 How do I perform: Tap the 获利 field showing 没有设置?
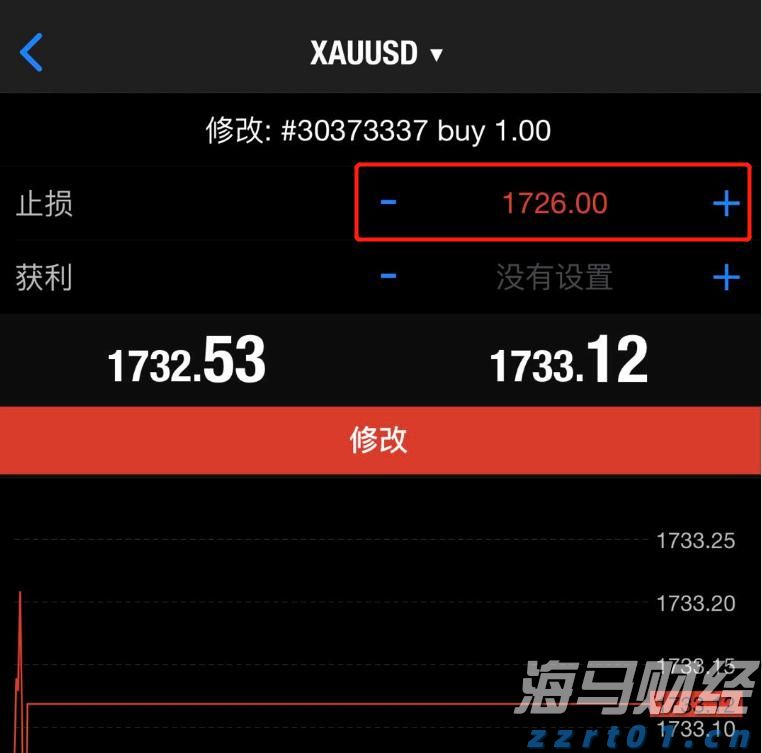point(554,277)
